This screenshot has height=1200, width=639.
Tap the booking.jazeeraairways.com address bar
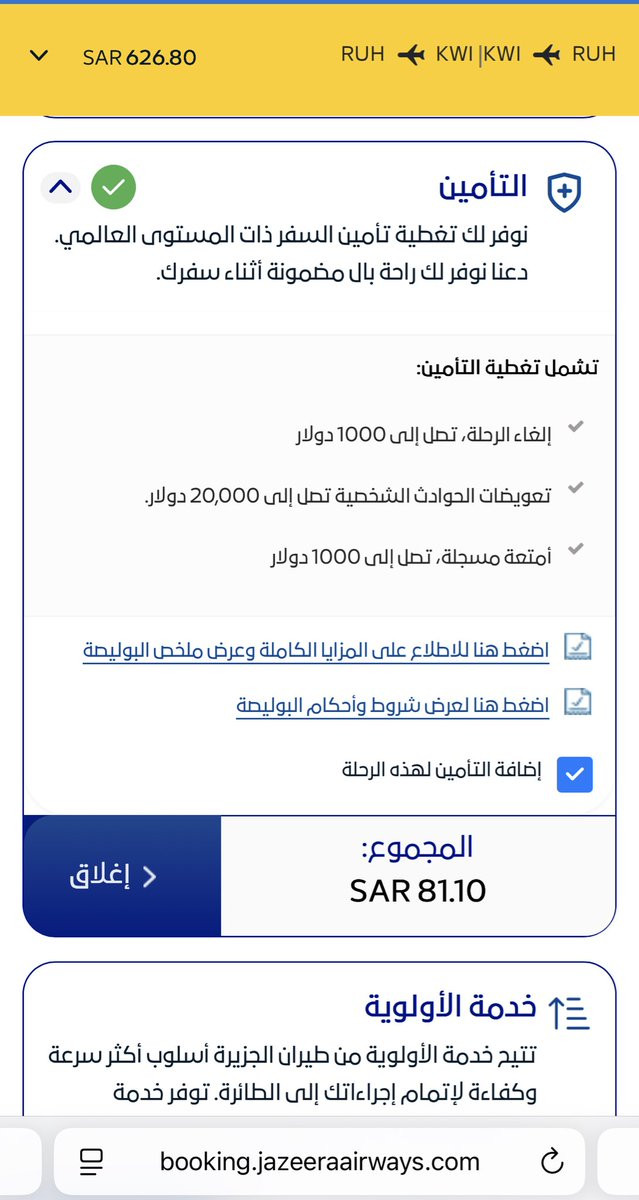[x=319, y=1161]
